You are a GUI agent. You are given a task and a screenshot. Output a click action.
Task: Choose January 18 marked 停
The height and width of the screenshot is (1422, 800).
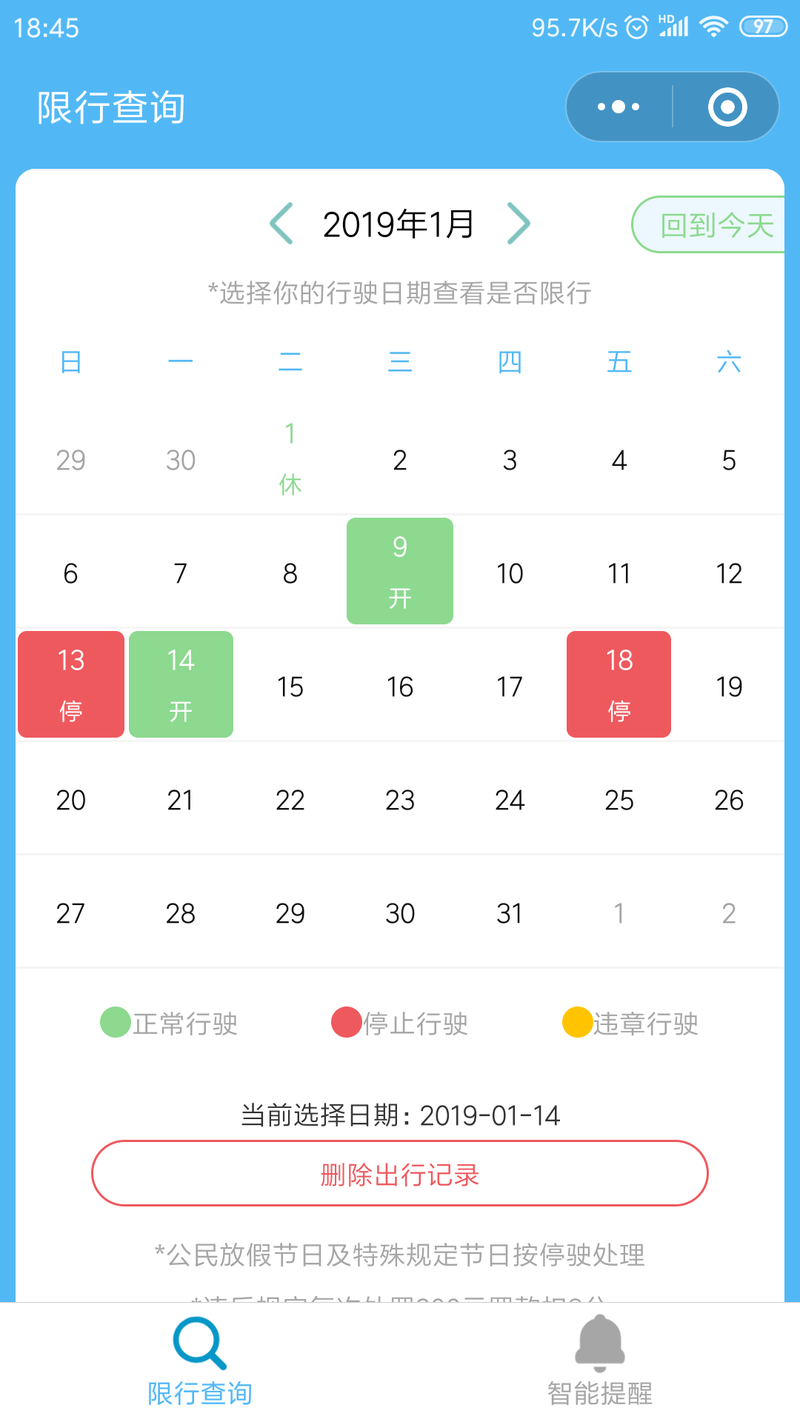[619, 684]
